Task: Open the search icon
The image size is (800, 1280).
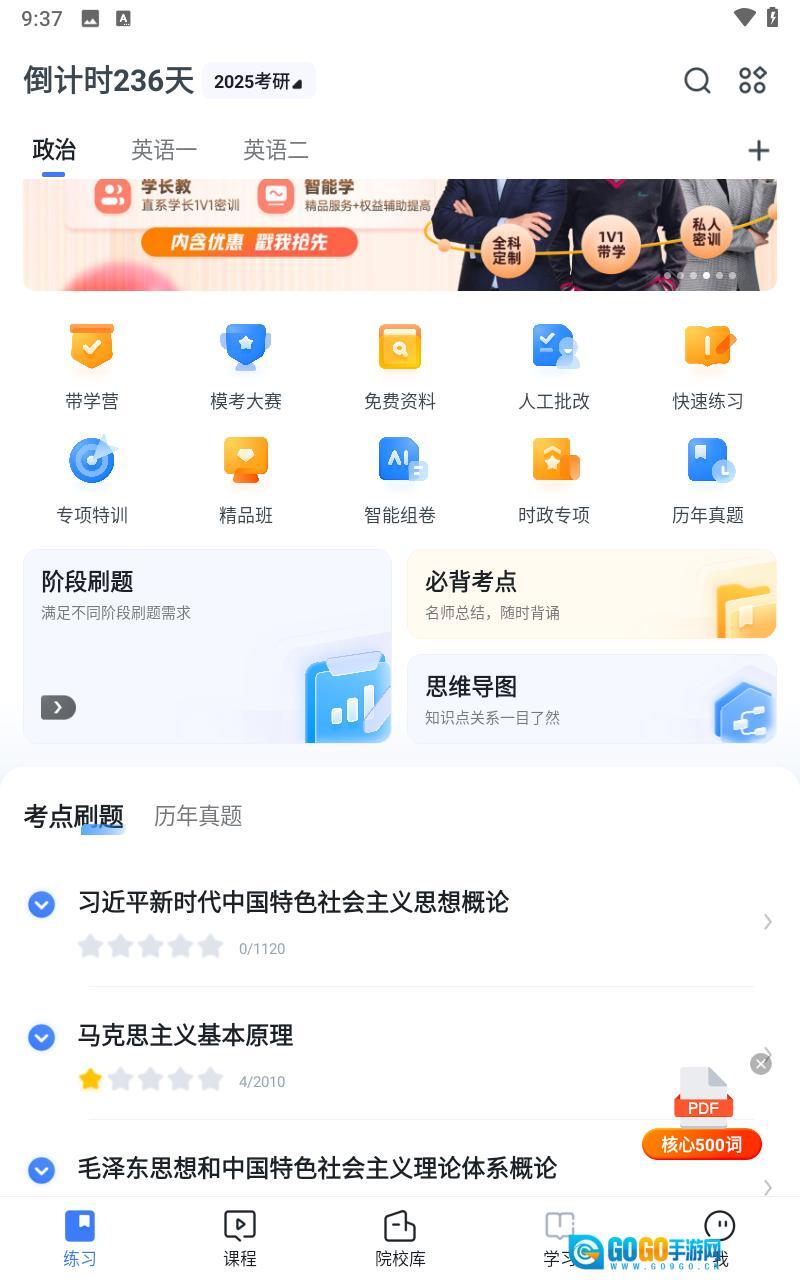Action: pos(697,80)
